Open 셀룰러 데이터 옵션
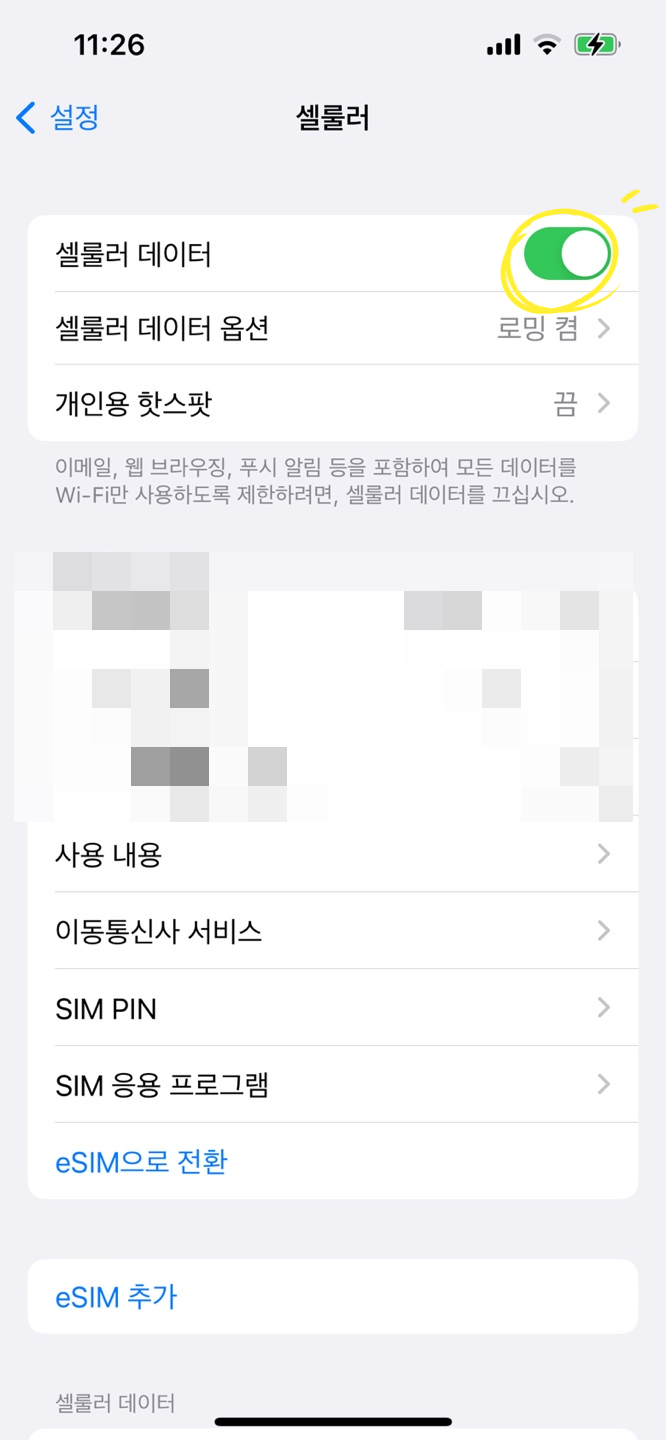This screenshot has height=1440, width=666. pos(333,328)
